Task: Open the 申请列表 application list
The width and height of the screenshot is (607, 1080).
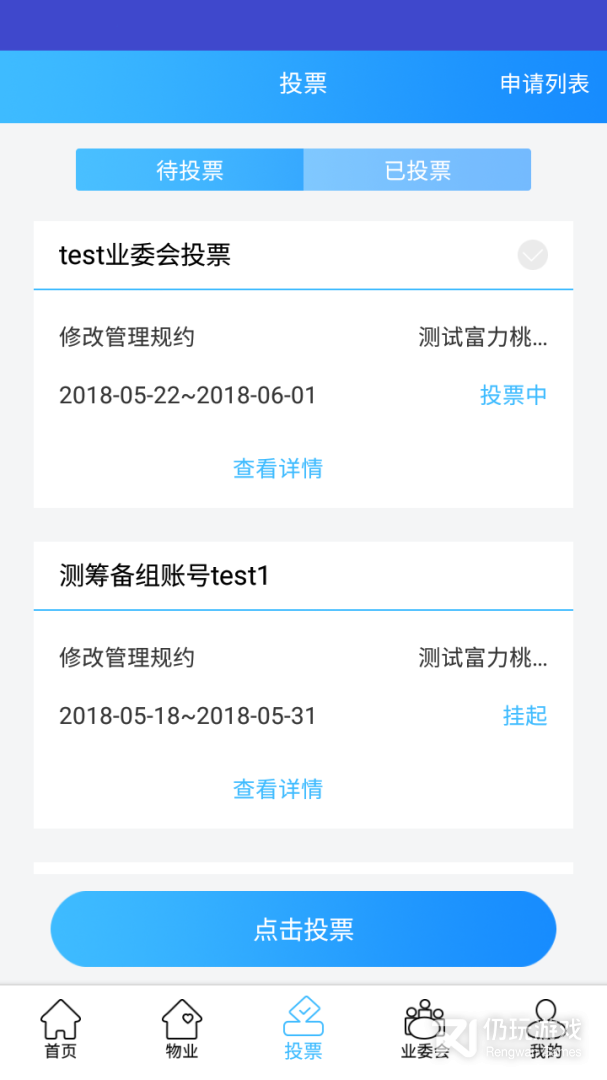Action: coord(544,84)
